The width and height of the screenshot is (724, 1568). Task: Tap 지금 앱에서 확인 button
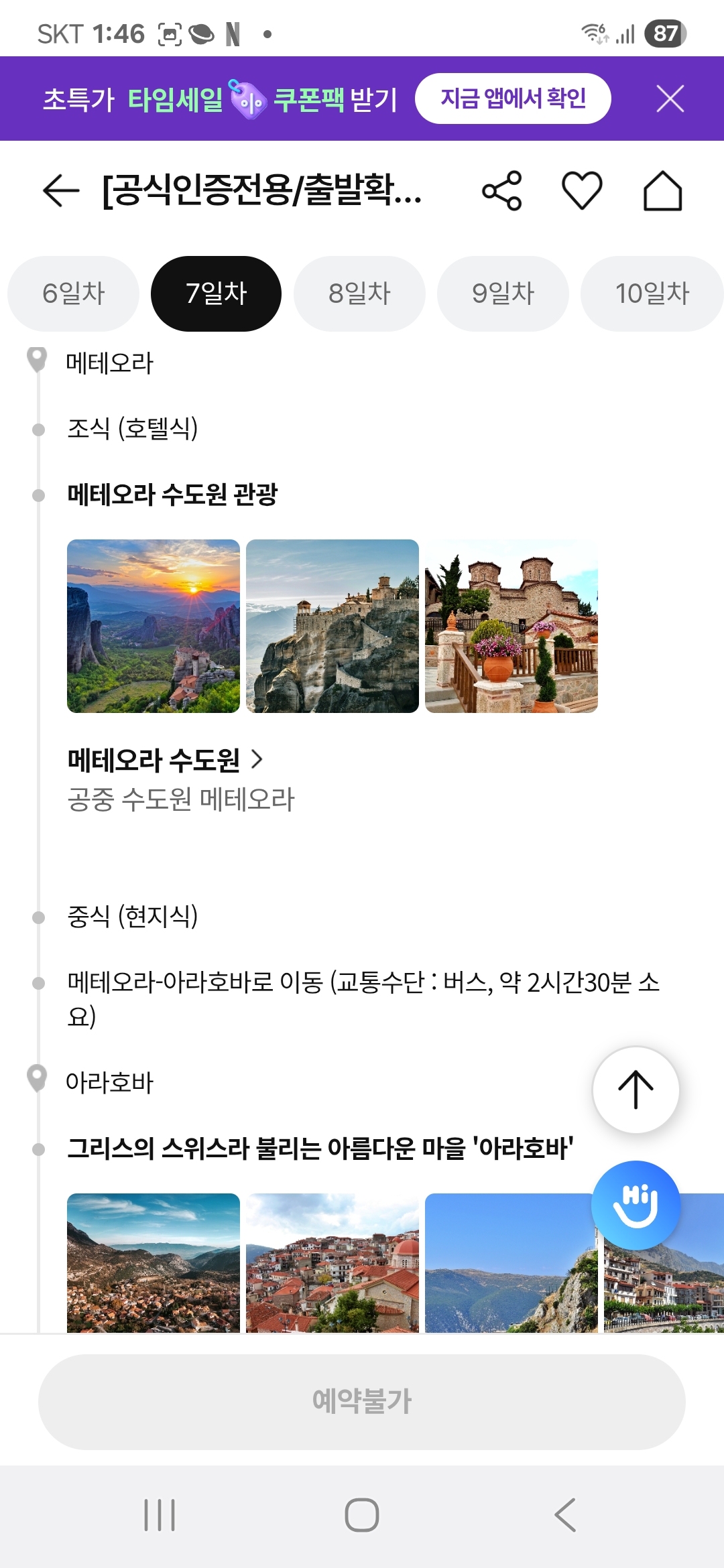pyautogui.click(x=513, y=99)
